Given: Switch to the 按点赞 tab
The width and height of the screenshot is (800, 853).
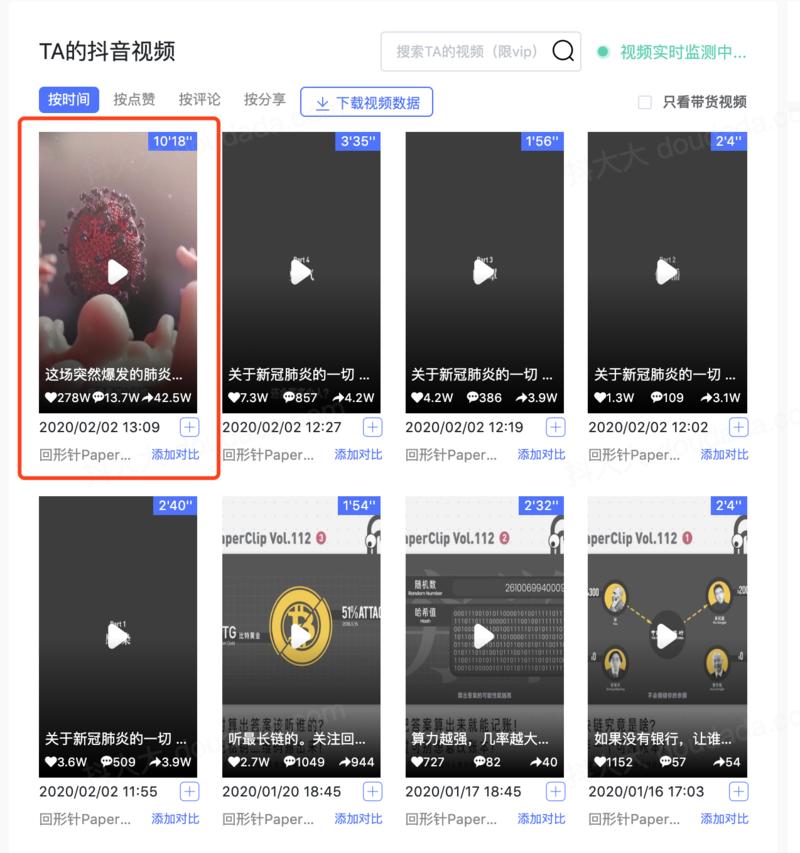Looking at the screenshot, I should click(x=135, y=99).
